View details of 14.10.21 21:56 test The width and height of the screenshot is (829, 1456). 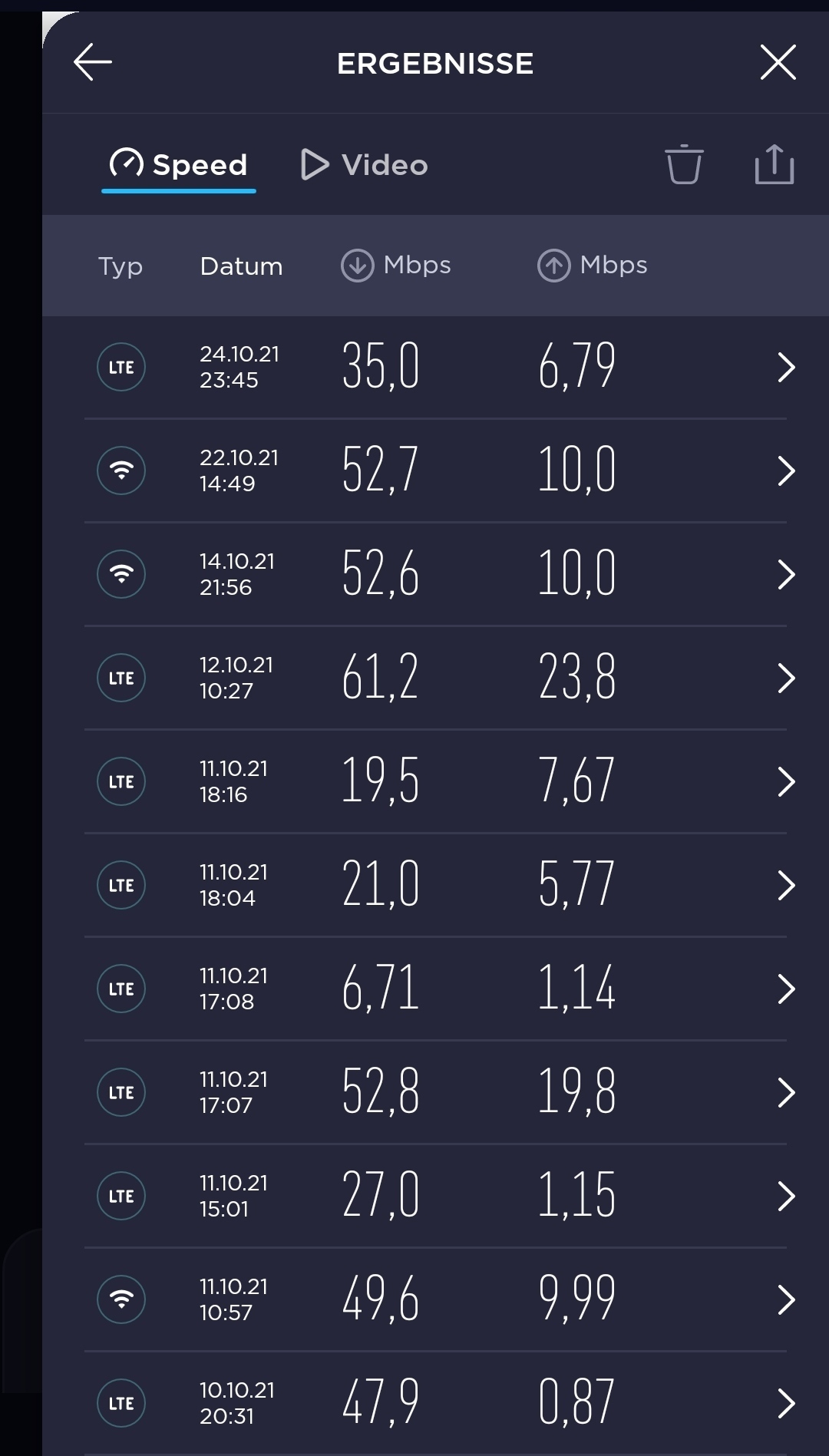(435, 574)
